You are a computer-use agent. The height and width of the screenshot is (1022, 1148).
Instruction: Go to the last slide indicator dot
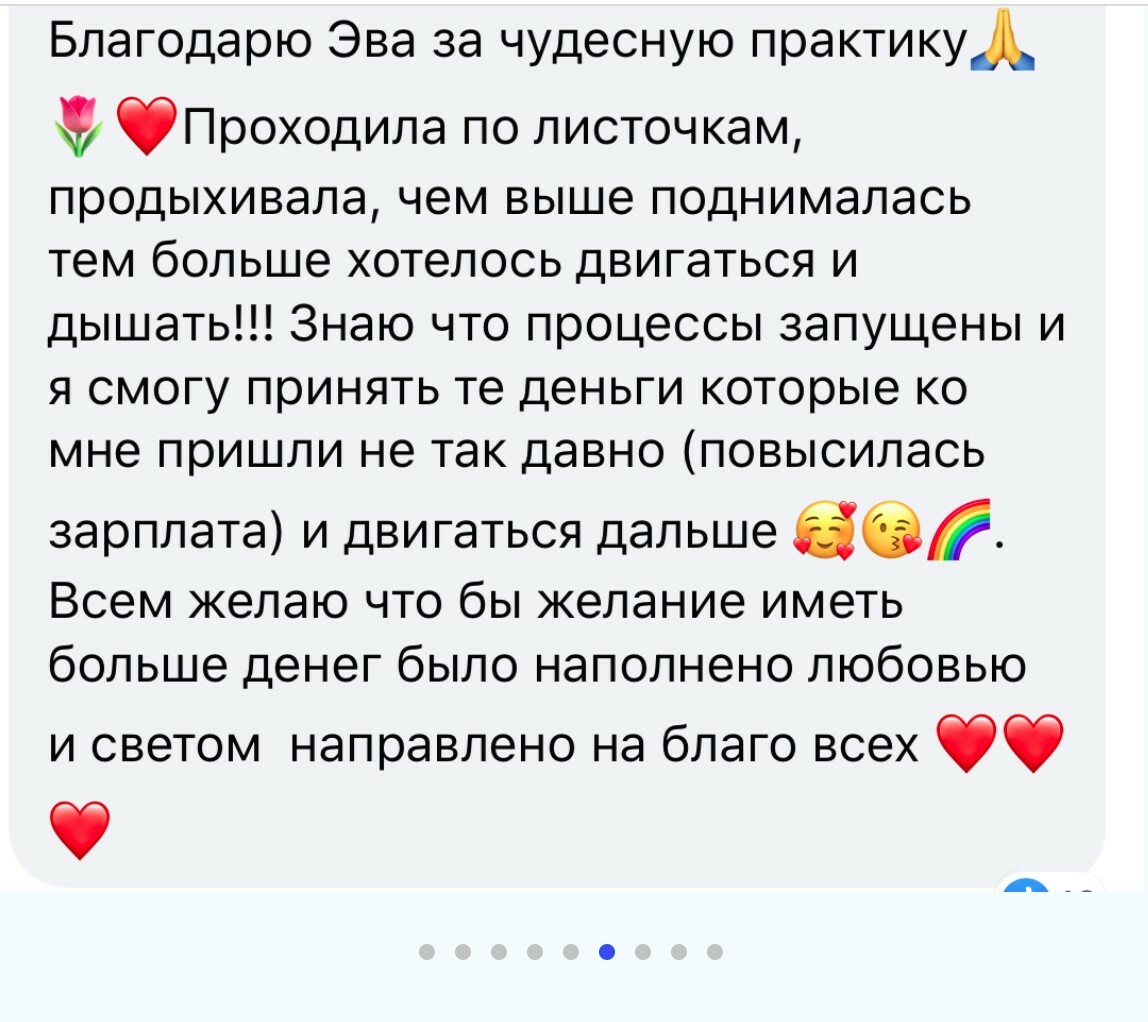click(715, 951)
